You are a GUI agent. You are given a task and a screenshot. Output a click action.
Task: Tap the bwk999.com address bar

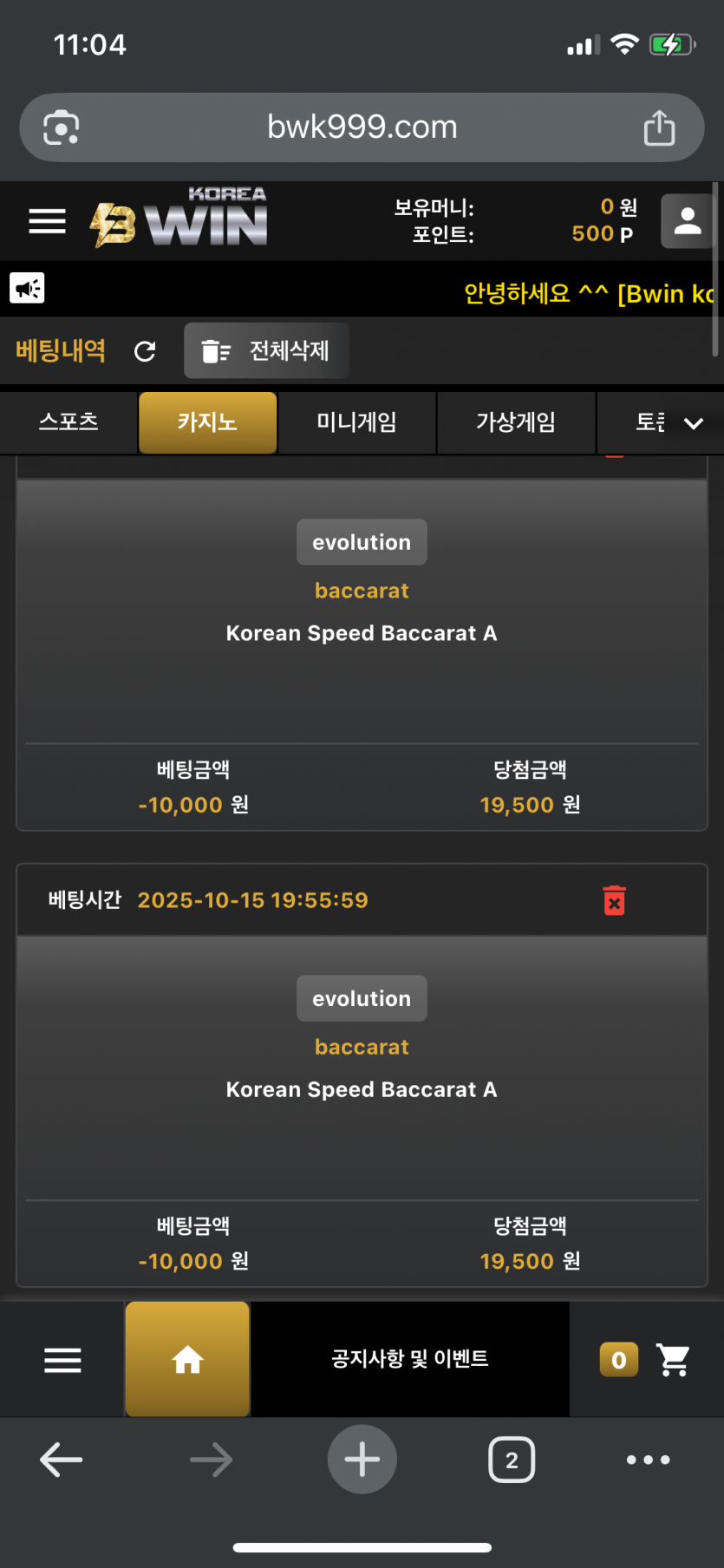(362, 127)
